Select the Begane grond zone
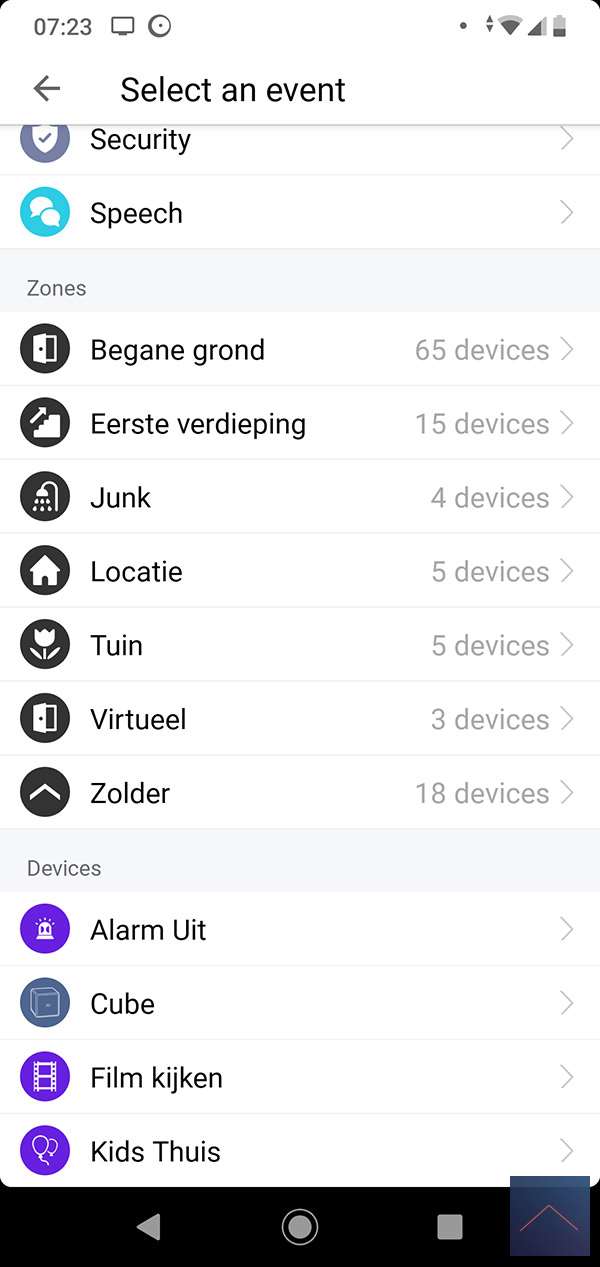Image resolution: width=600 pixels, height=1267 pixels. pyautogui.click(x=300, y=350)
